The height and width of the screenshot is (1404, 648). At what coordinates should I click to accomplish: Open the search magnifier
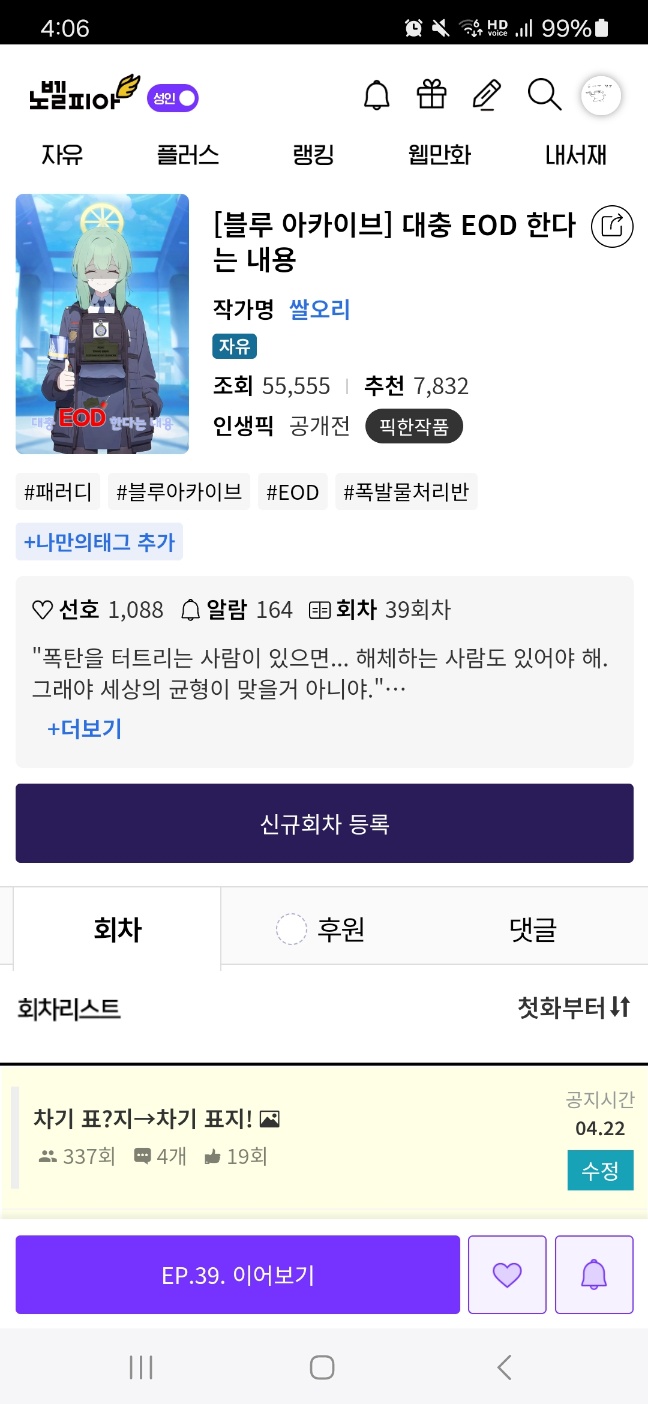point(544,96)
